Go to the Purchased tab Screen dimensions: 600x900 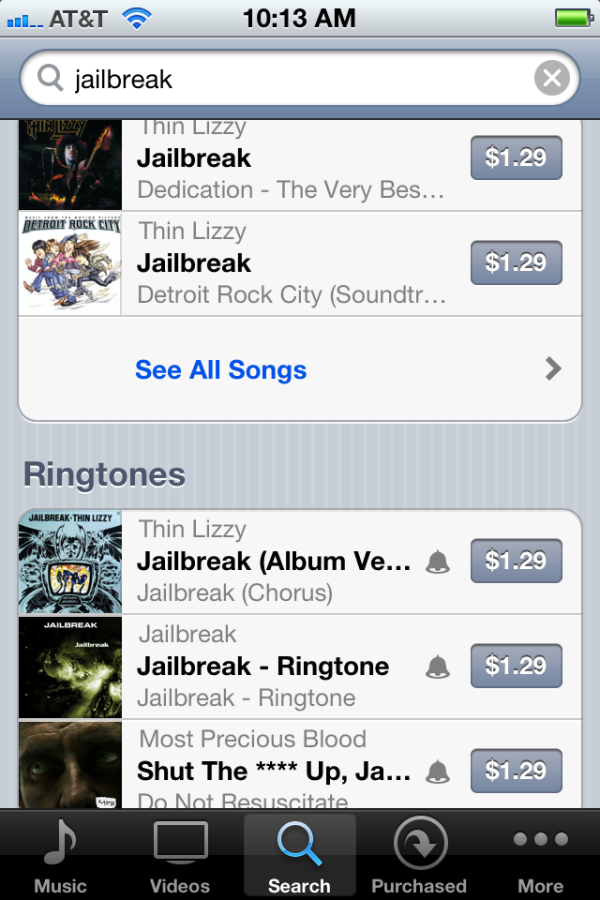(419, 857)
